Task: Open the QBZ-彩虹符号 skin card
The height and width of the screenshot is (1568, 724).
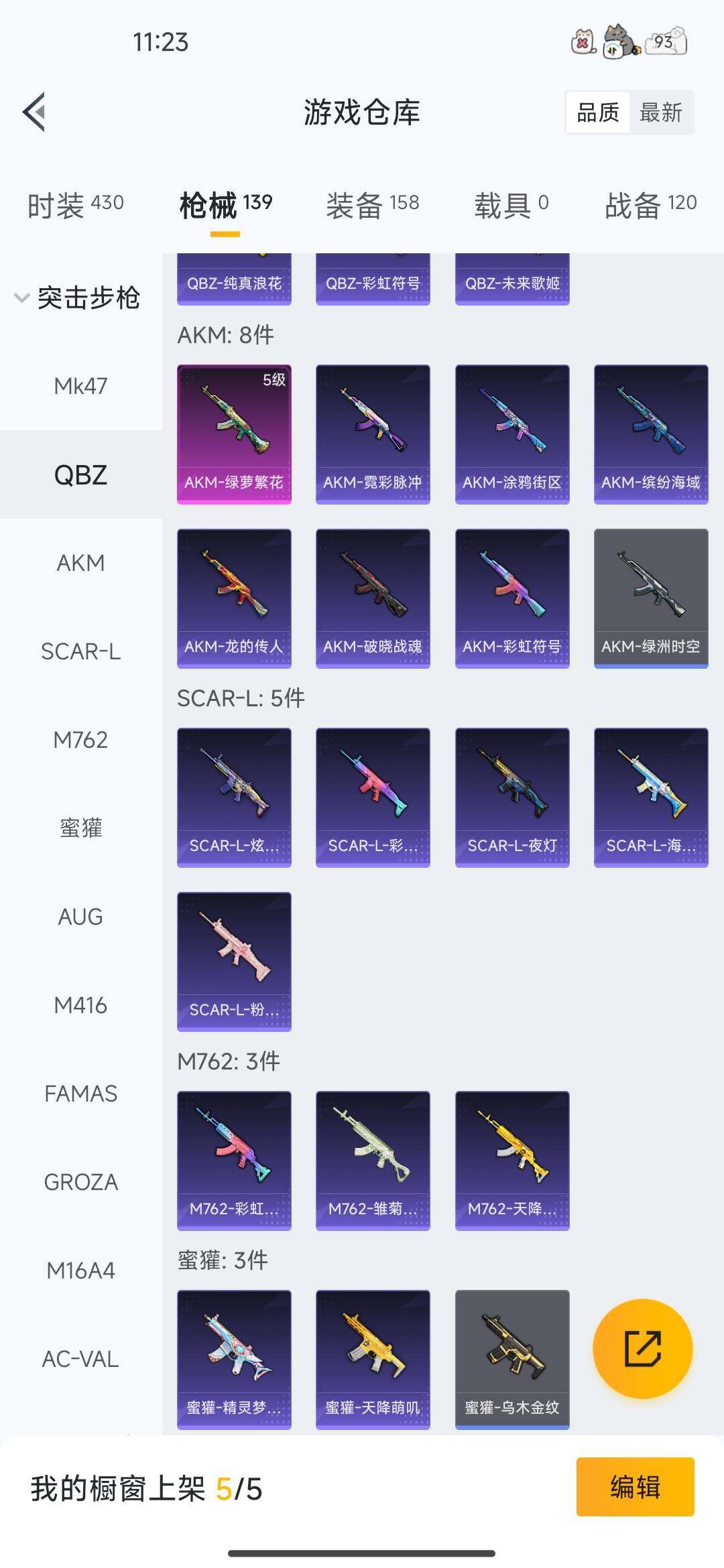Action: pyautogui.click(x=373, y=280)
